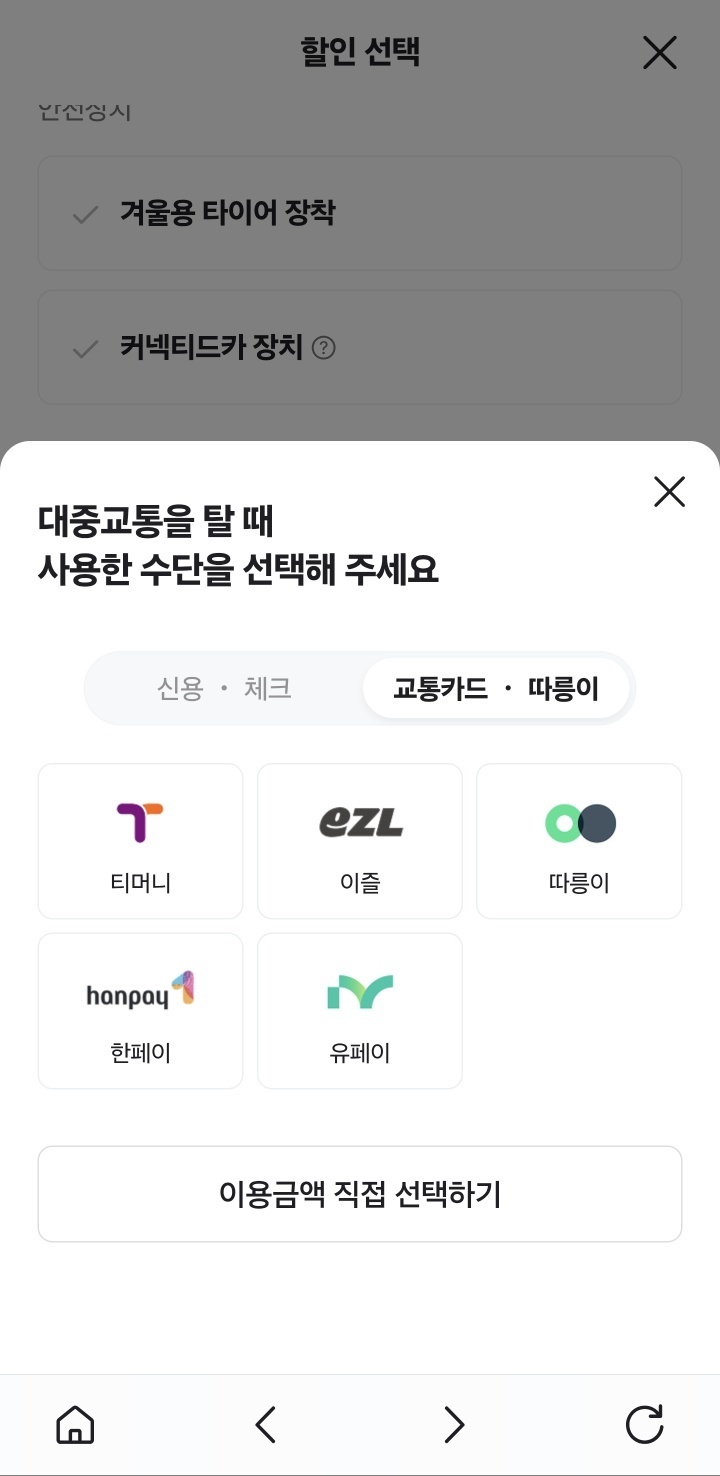Select the 이즐 card option
This screenshot has height=1476, width=720.
coord(360,841)
